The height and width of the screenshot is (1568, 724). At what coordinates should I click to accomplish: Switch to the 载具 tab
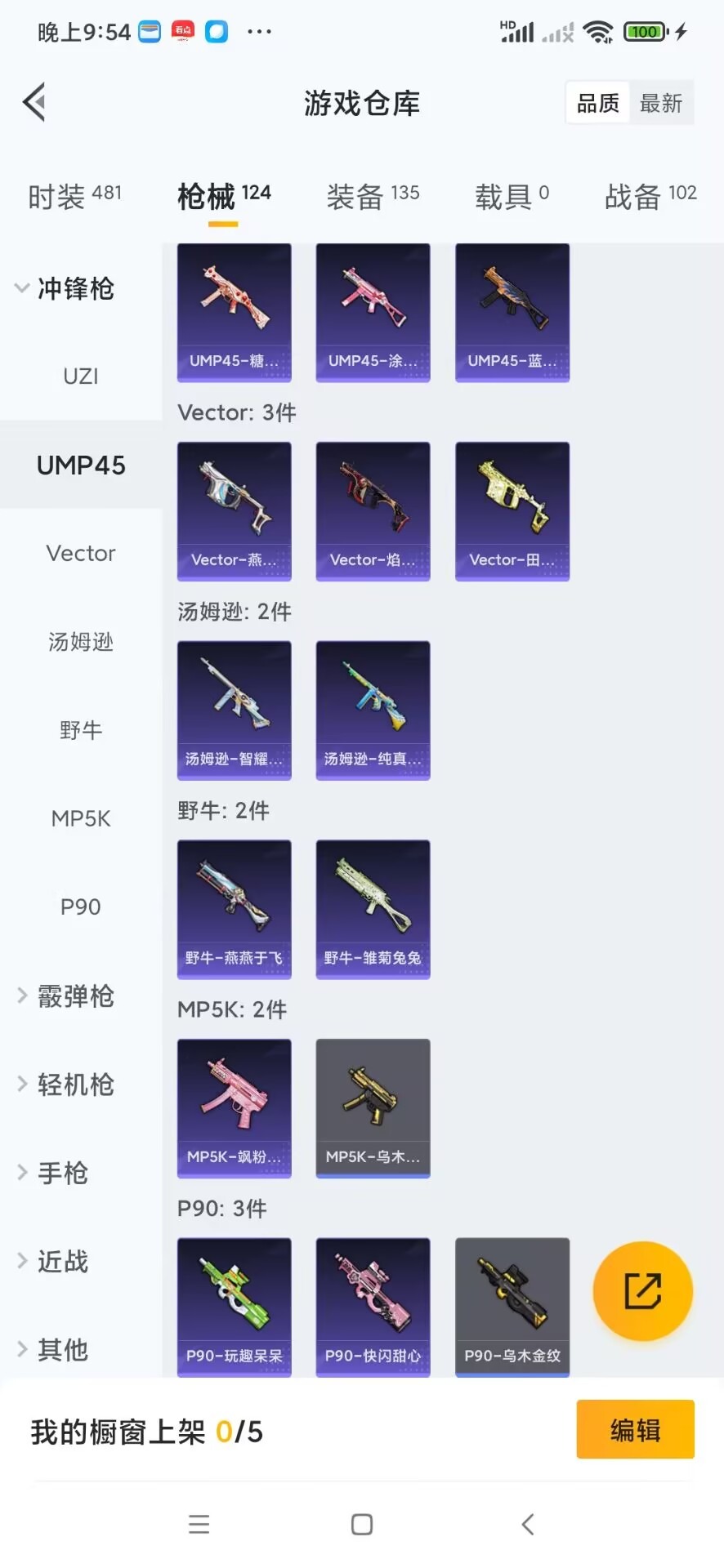512,196
